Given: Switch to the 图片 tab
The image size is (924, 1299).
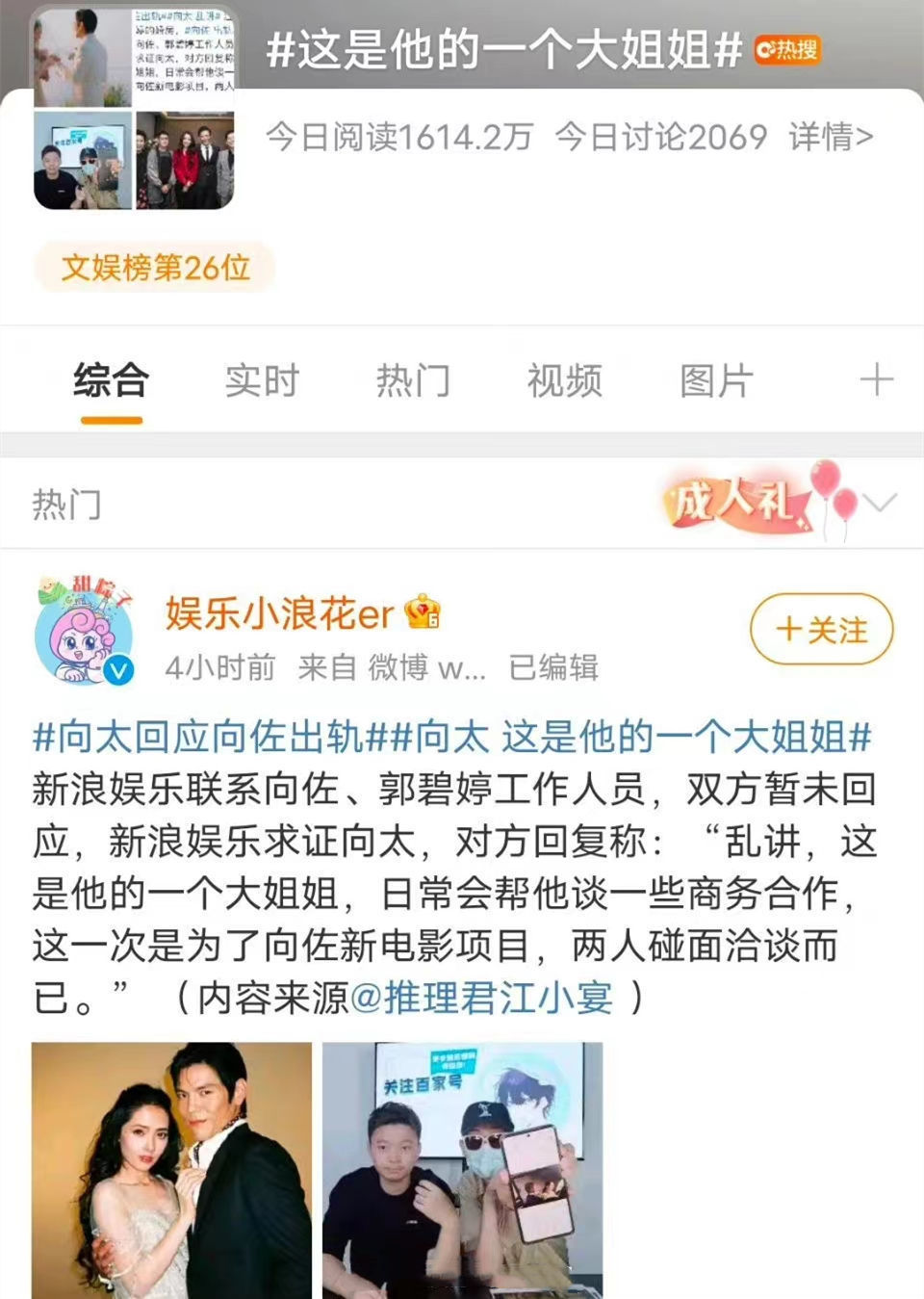Looking at the screenshot, I should (x=716, y=380).
